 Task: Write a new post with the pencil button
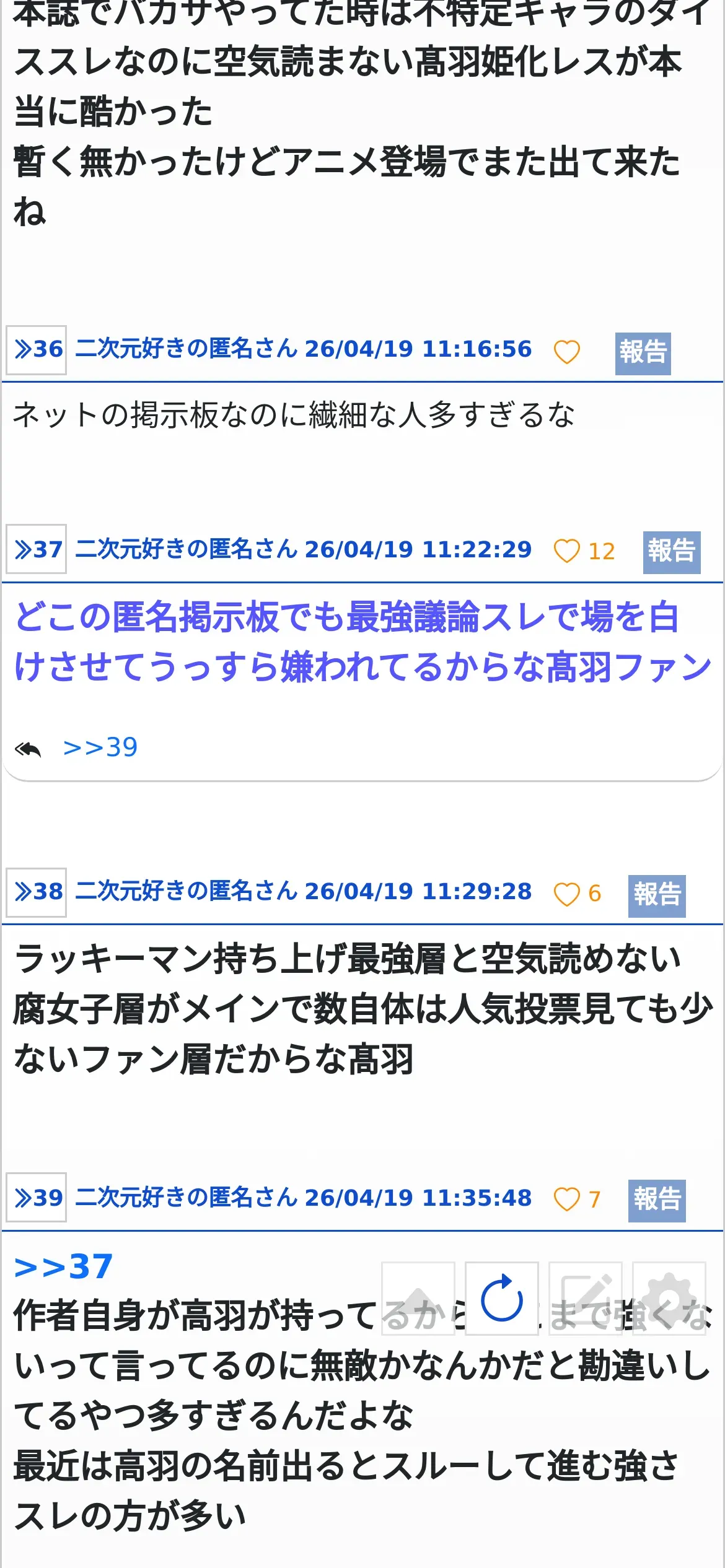click(586, 1298)
